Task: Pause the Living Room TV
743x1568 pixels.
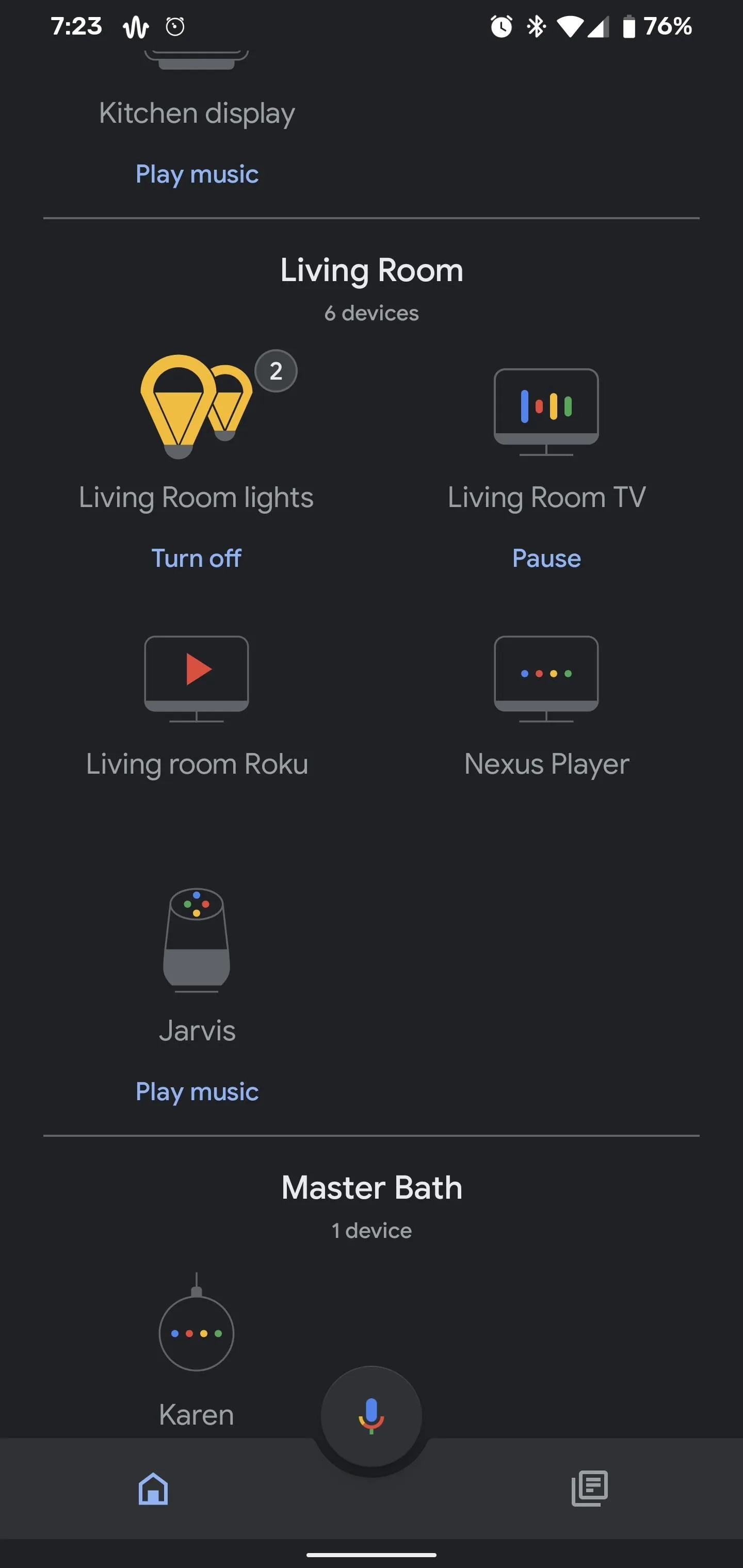Action: click(x=546, y=558)
